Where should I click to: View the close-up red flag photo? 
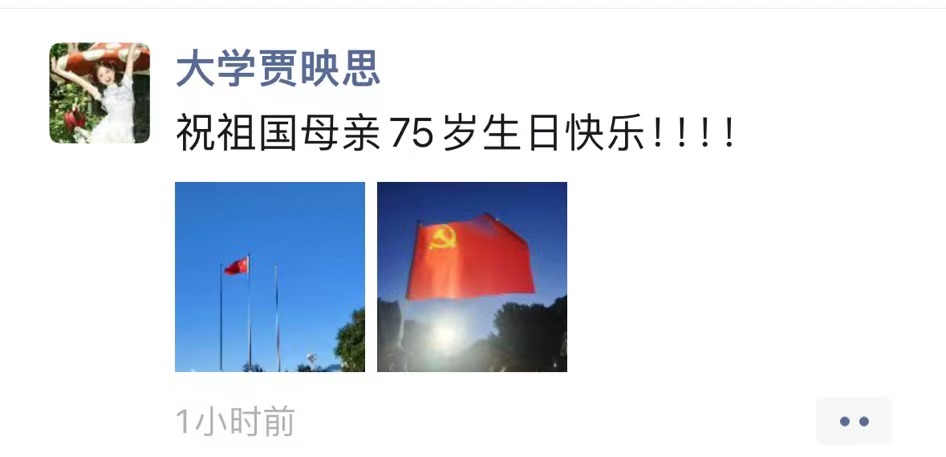pos(471,277)
